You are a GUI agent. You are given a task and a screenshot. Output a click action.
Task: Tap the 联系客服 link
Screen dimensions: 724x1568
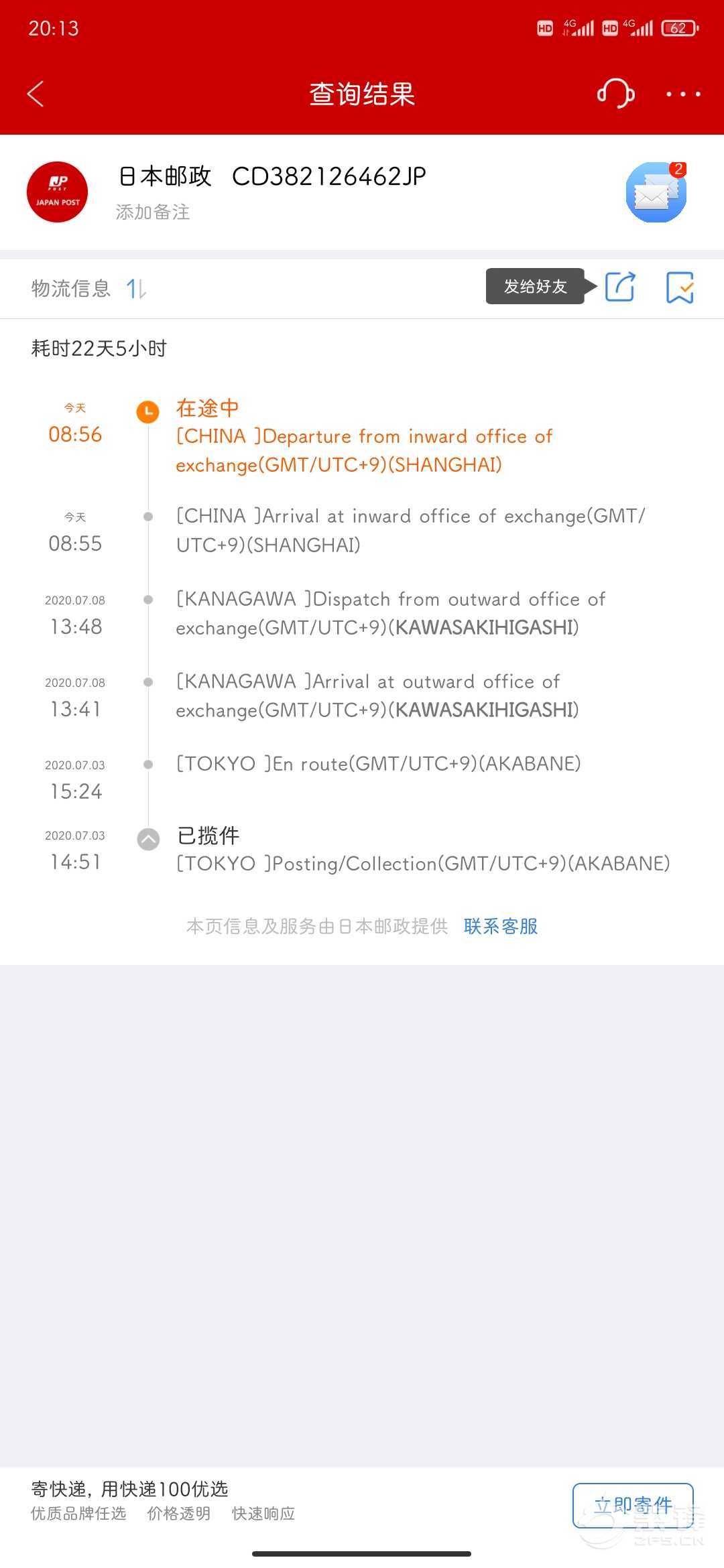501,926
